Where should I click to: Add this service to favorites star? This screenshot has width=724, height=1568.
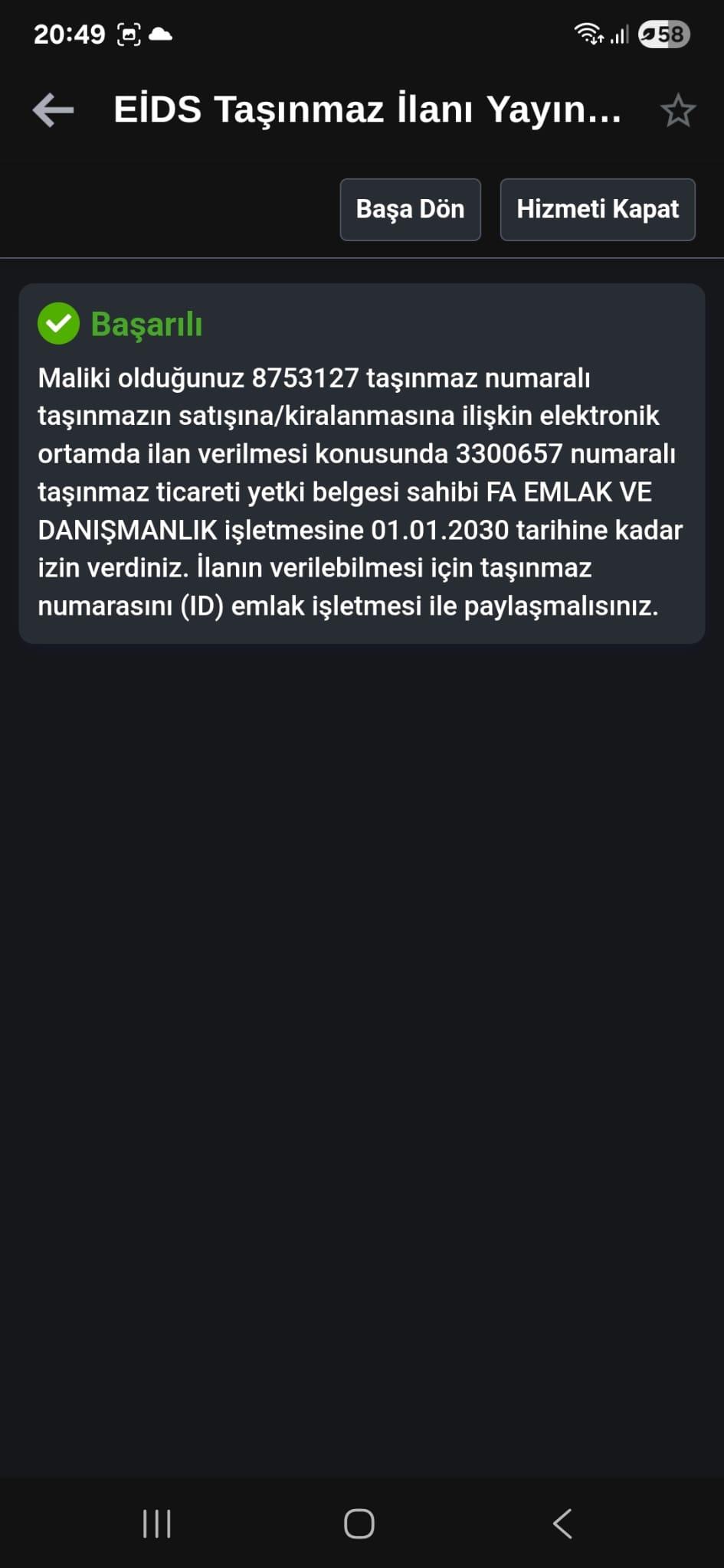pyautogui.click(x=678, y=111)
